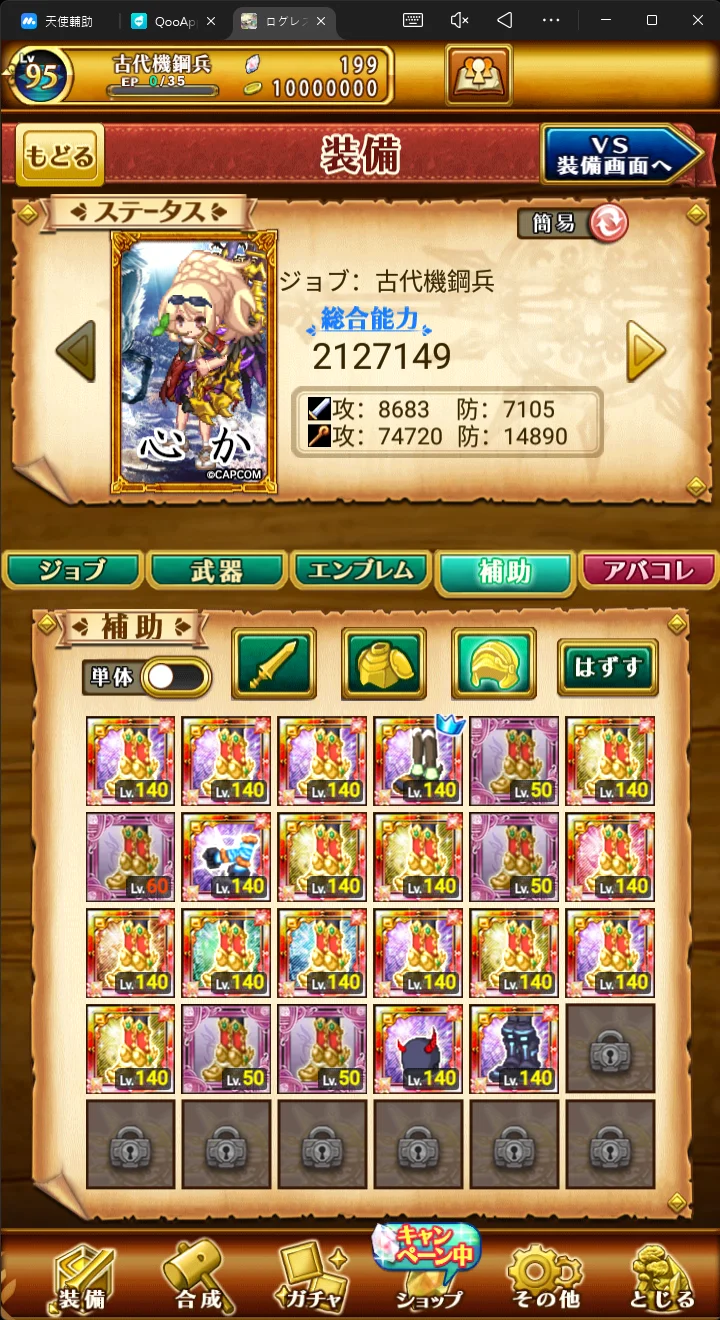Show the previous character with the left arrow
The image size is (720, 1320).
[76, 352]
